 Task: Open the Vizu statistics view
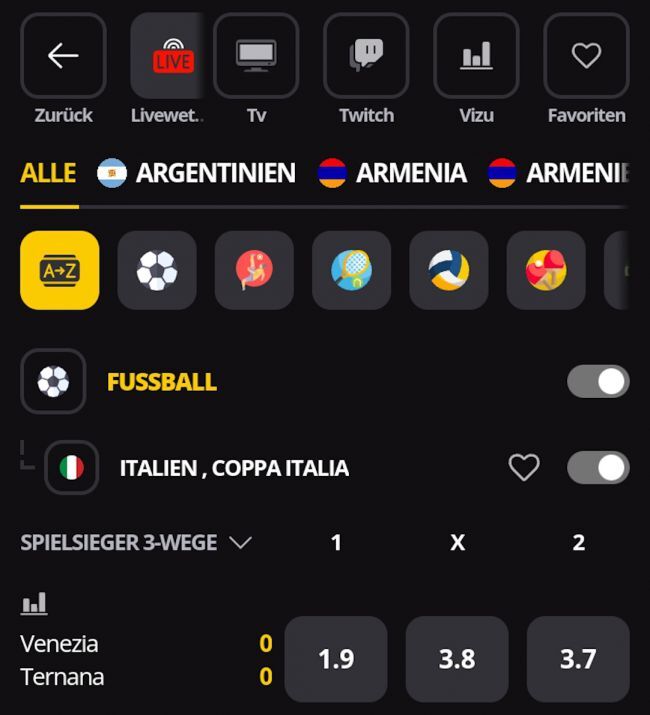[x=476, y=56]
